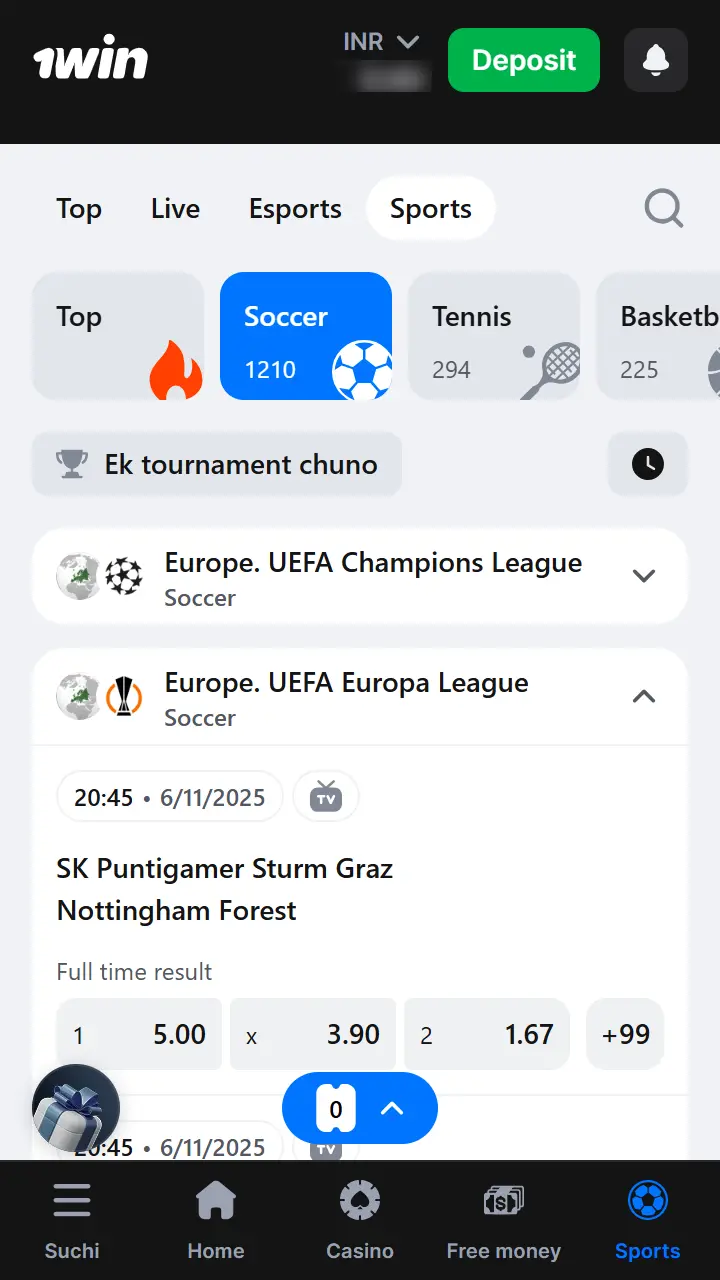
Task: Open the Casino poker chip icon
Action: [360, 1199]
